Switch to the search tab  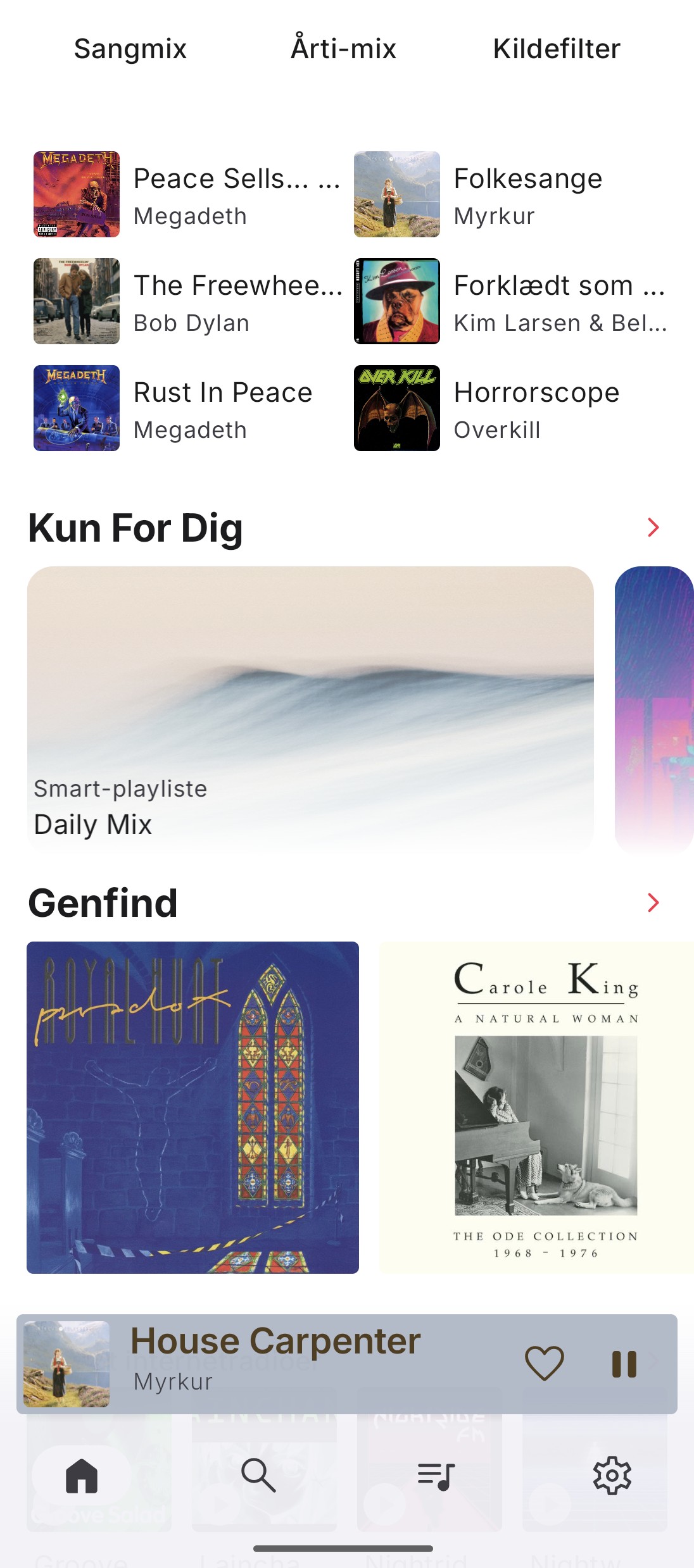[258, 1476]
